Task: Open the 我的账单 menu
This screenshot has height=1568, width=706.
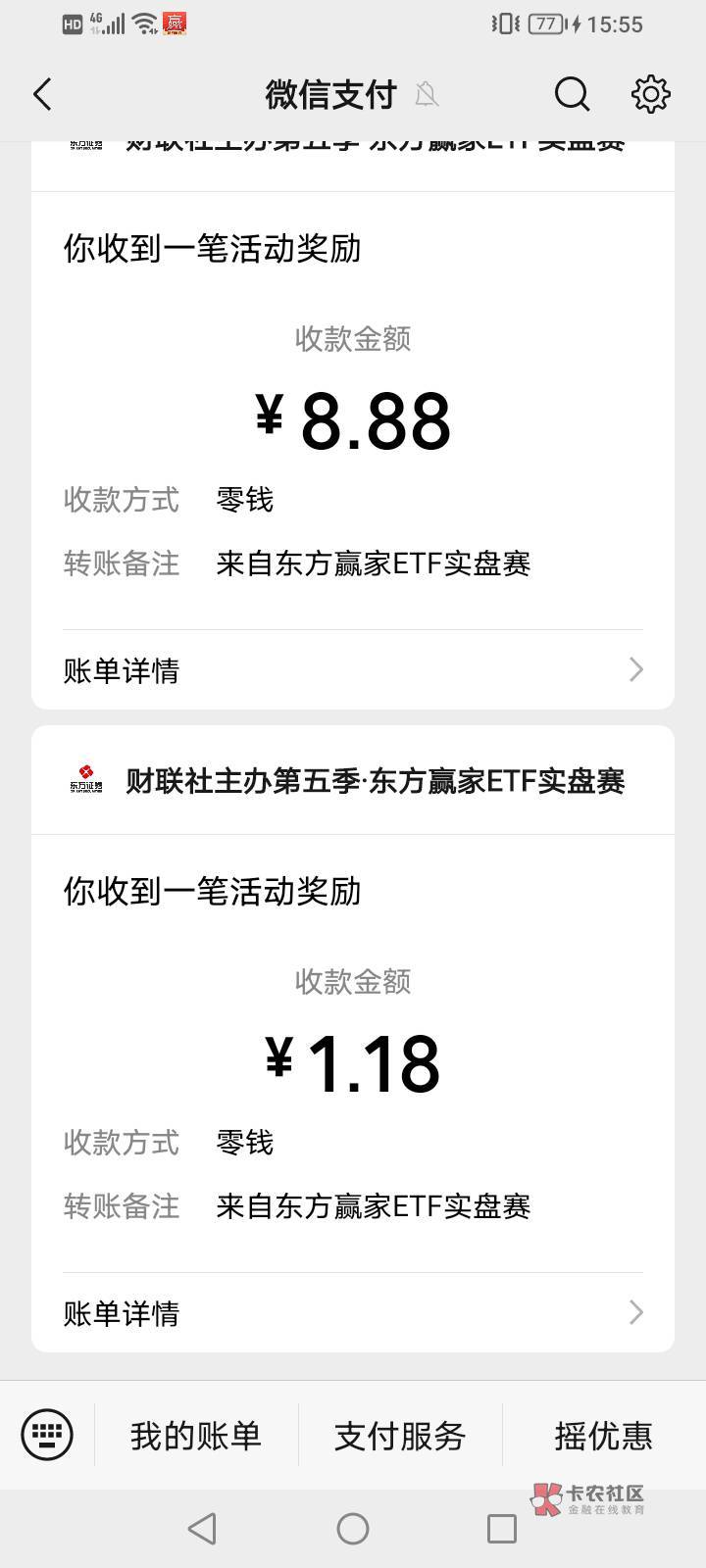Action: [196, 1436]
